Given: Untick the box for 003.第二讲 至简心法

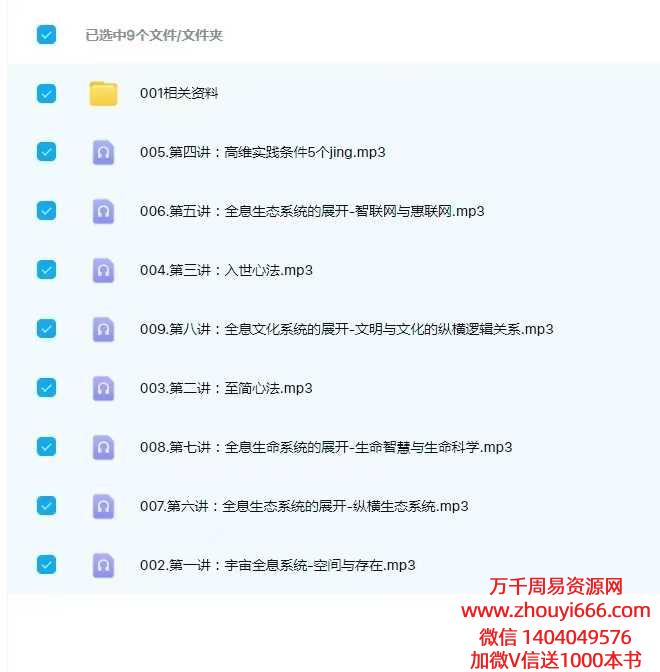Looking at the screenshot, I should click(x=46, y=388).
